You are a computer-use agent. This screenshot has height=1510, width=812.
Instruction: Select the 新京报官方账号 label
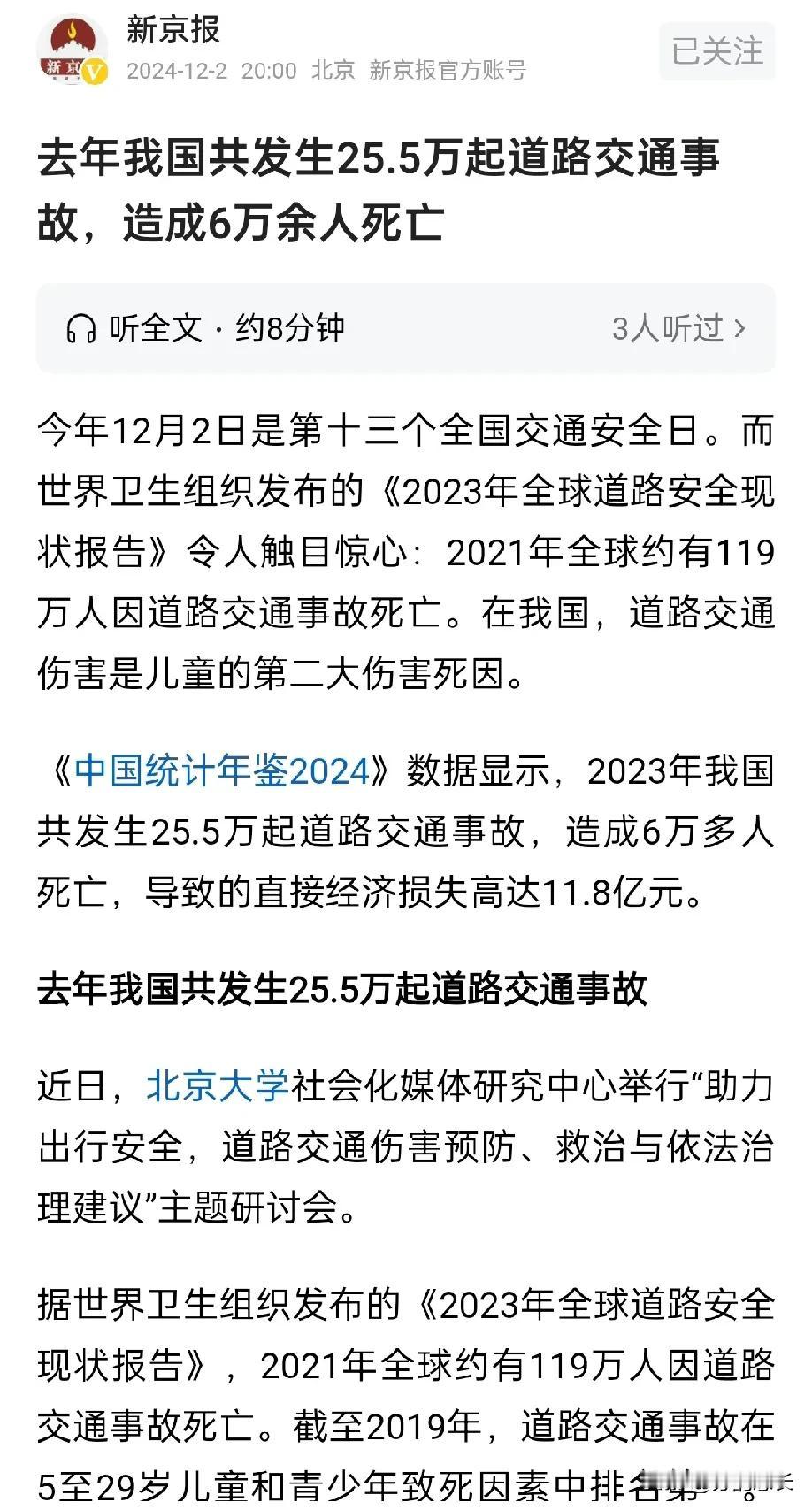(446, 73)
